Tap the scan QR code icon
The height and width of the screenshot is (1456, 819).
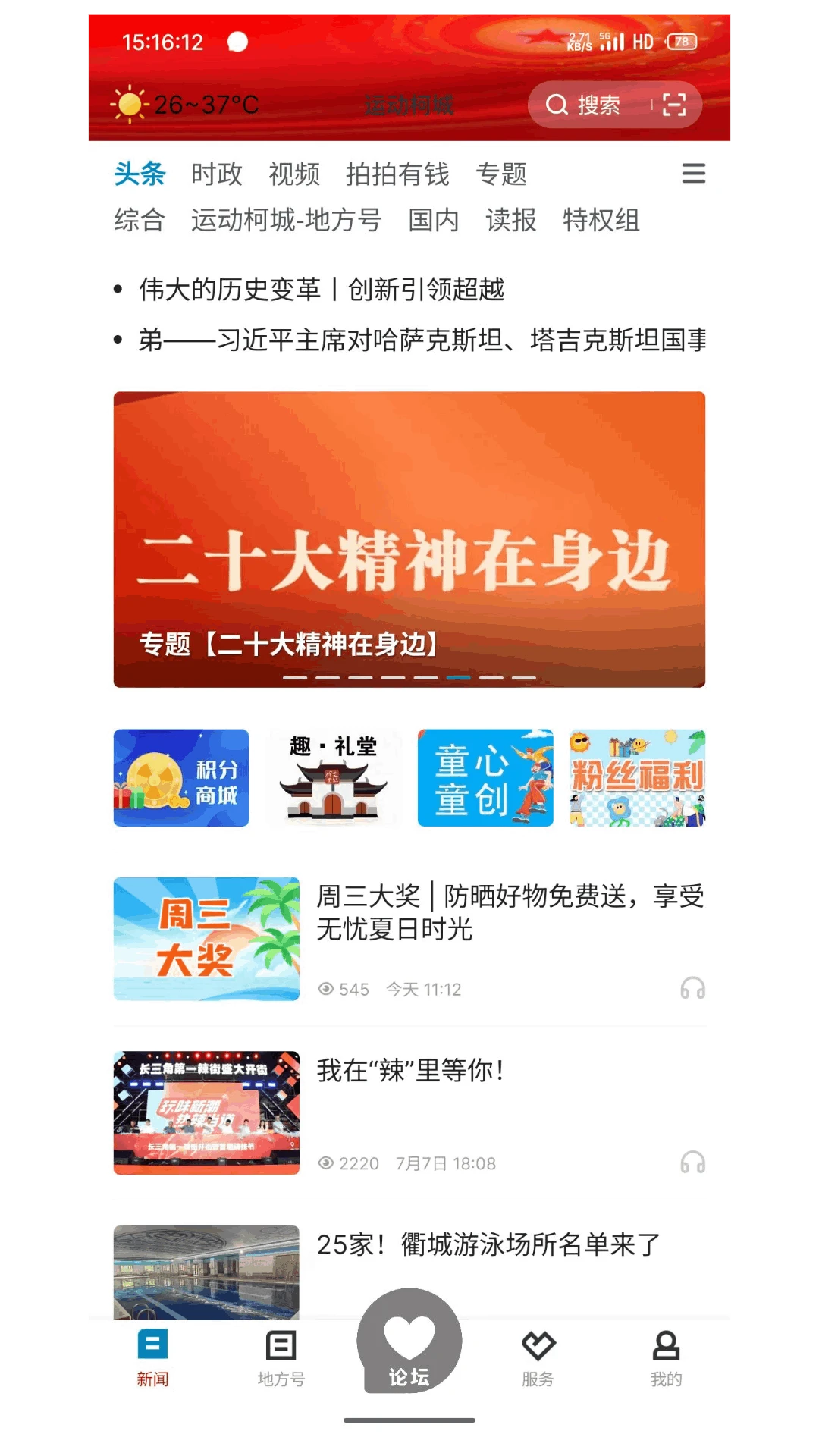tap(673, 105)
